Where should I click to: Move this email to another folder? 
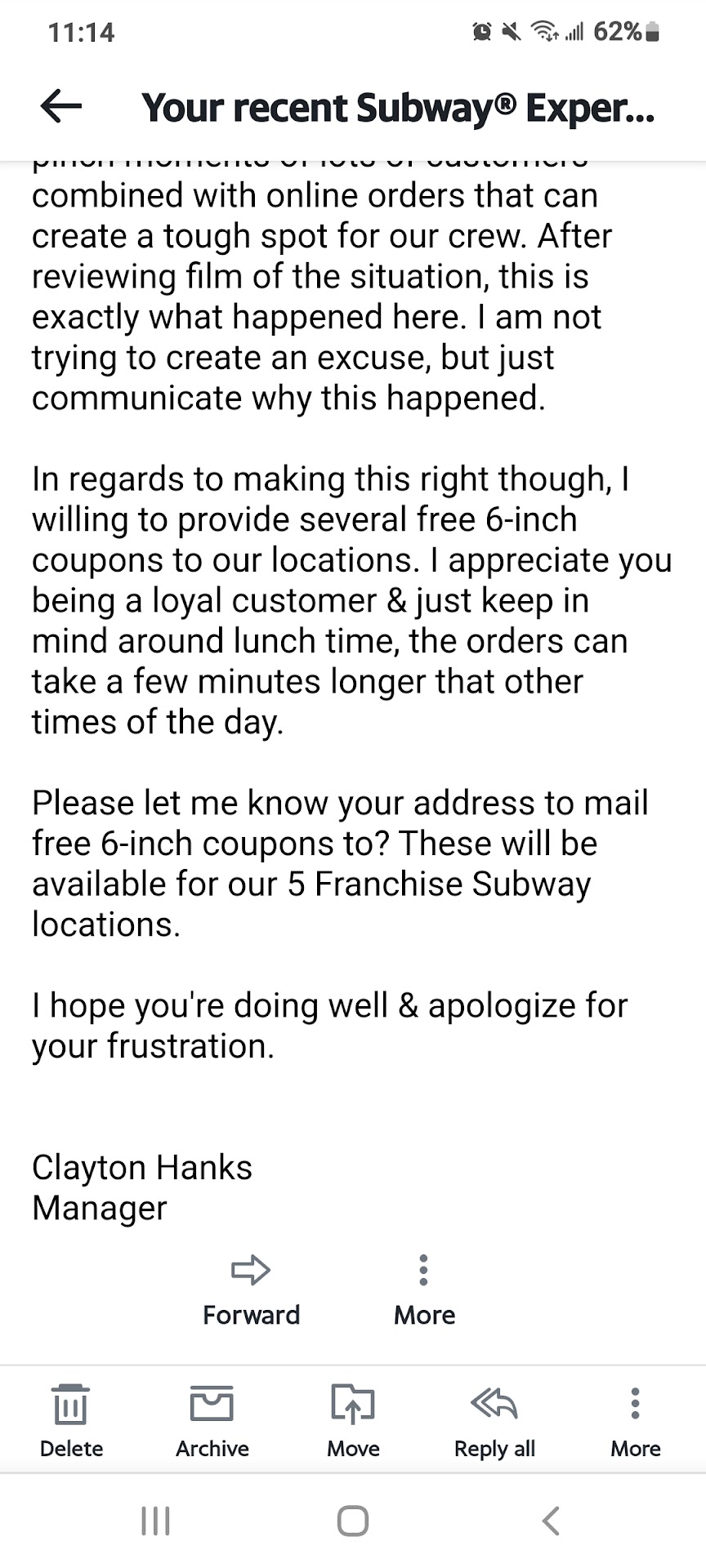tap(353, 1422)
